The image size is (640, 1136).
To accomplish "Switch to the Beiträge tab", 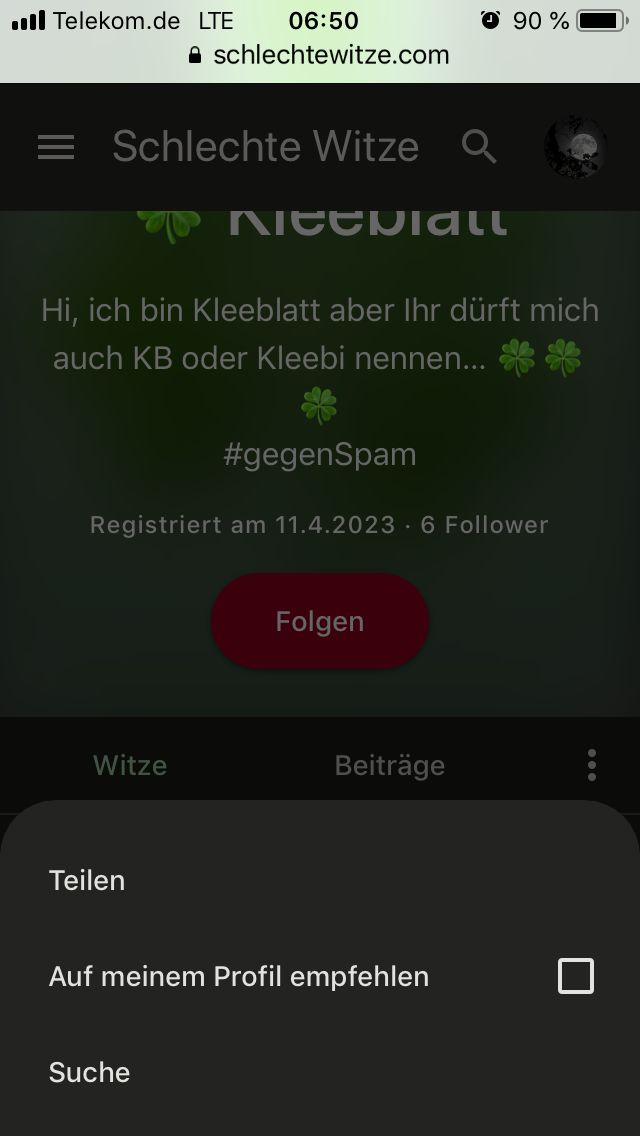I will (389, 765).
